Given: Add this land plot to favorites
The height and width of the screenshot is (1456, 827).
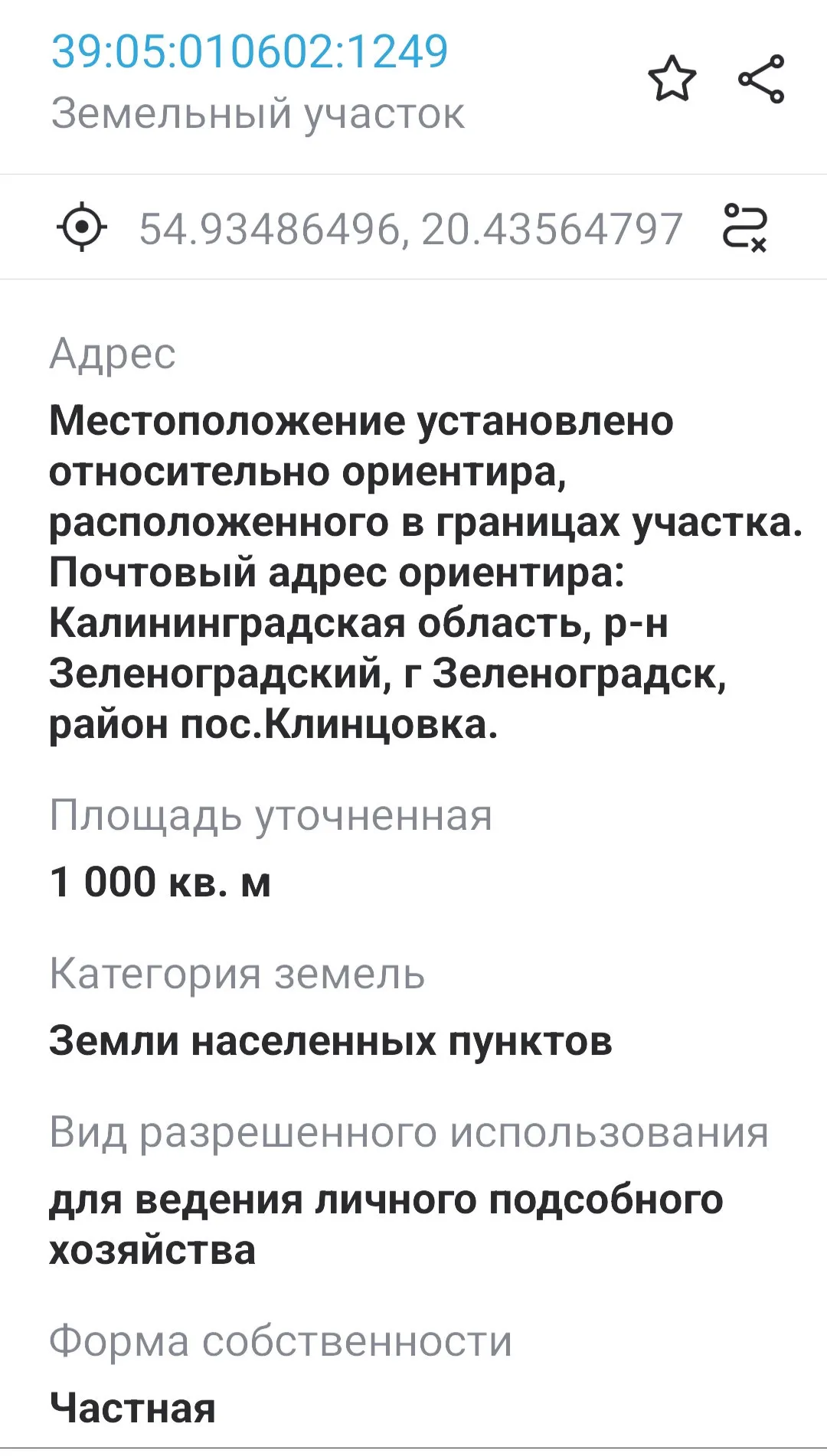Looking at the screenshot, I should pos(672,79).
